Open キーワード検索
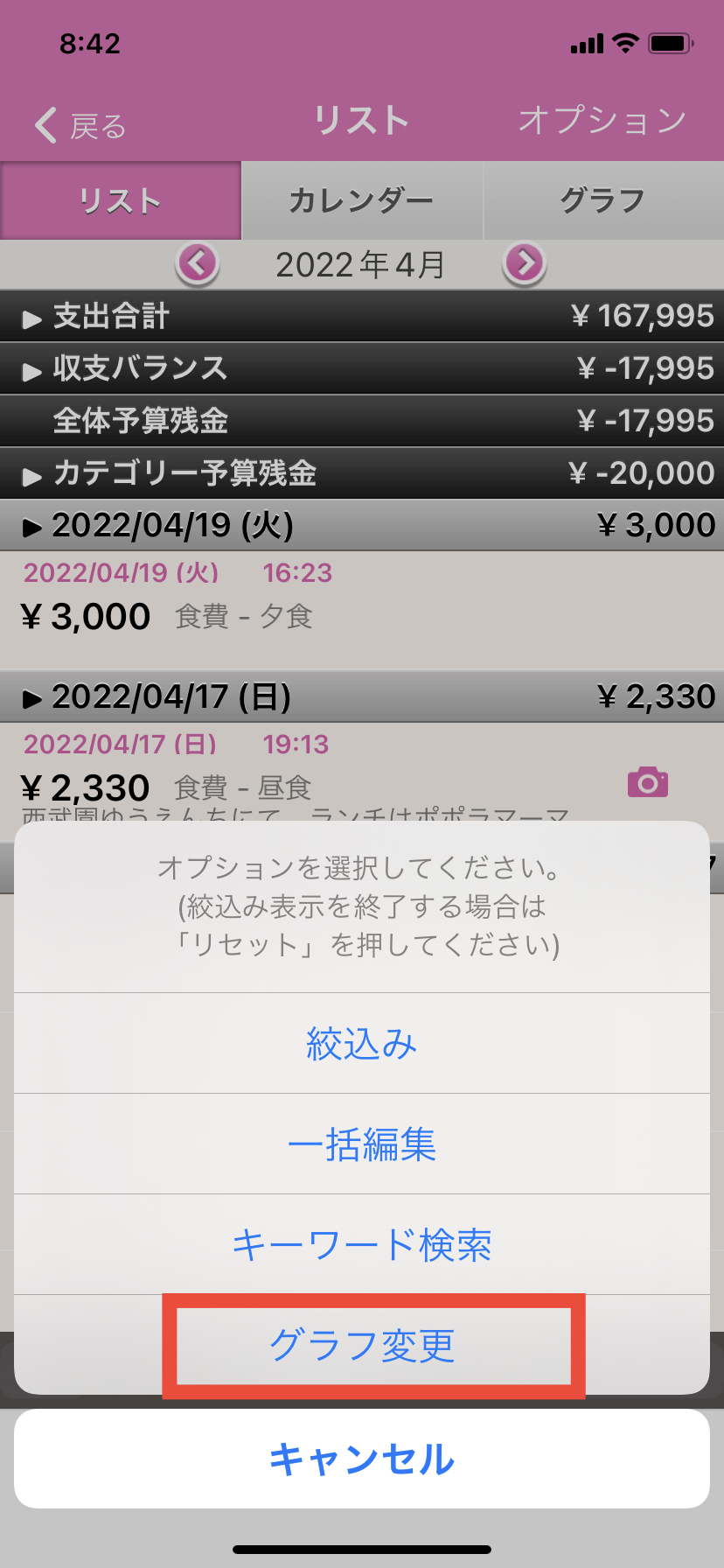Screen dimensions: 724x1568 (x=361, y=1244)
